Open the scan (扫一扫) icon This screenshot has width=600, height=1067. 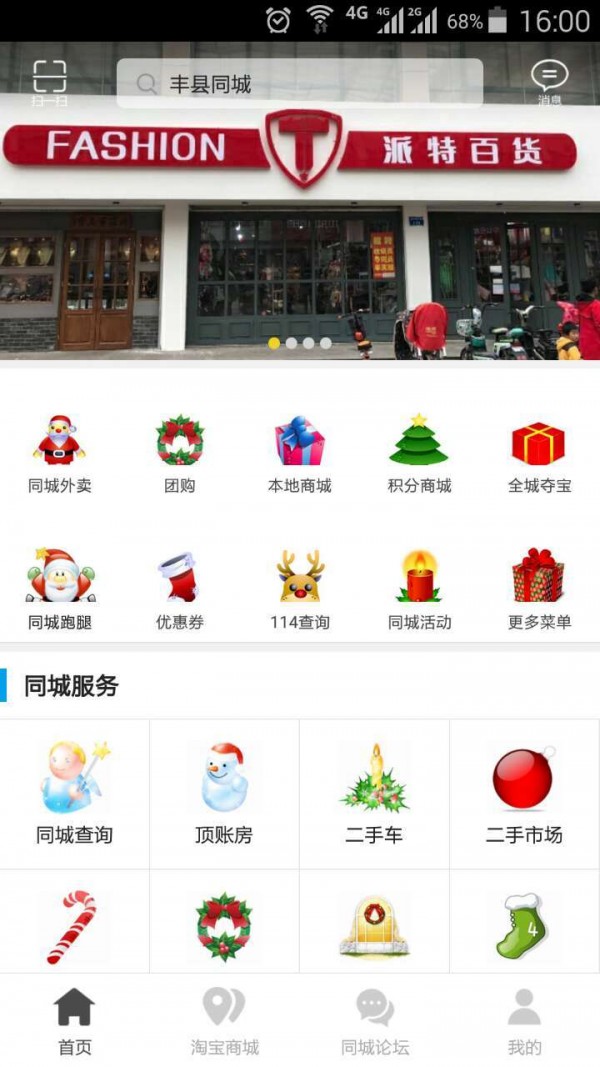point(49,80)
